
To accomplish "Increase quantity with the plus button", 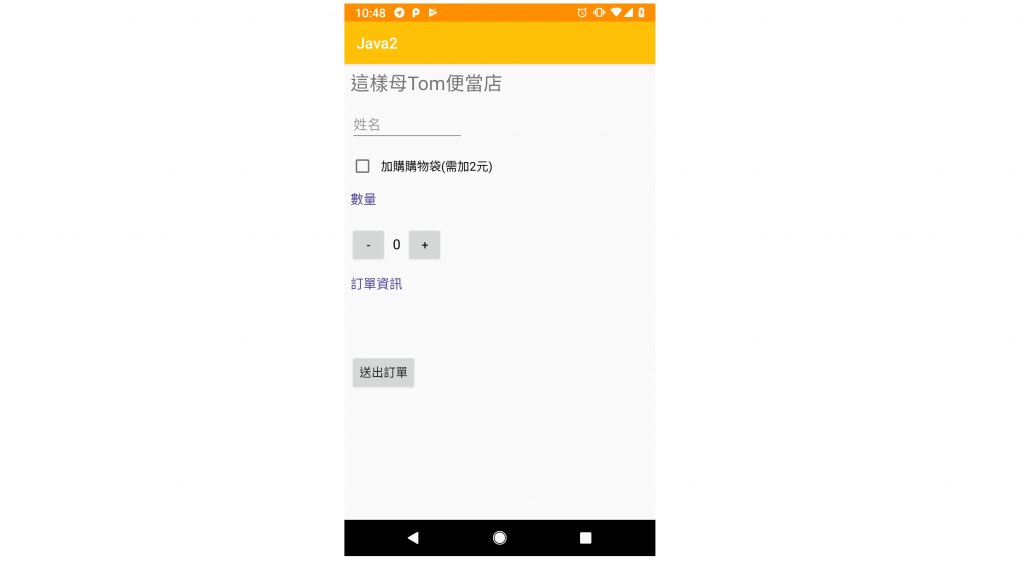I will (x=424, y=245).
